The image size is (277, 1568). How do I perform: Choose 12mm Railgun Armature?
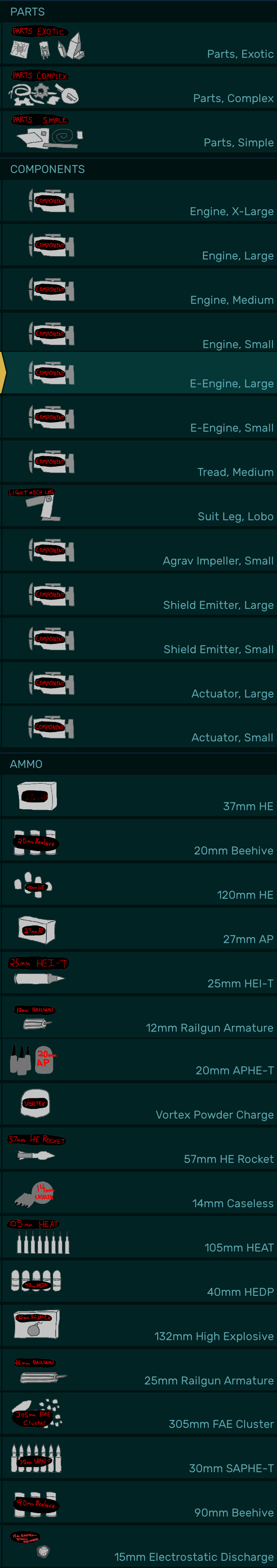[x=139, y=1018]
